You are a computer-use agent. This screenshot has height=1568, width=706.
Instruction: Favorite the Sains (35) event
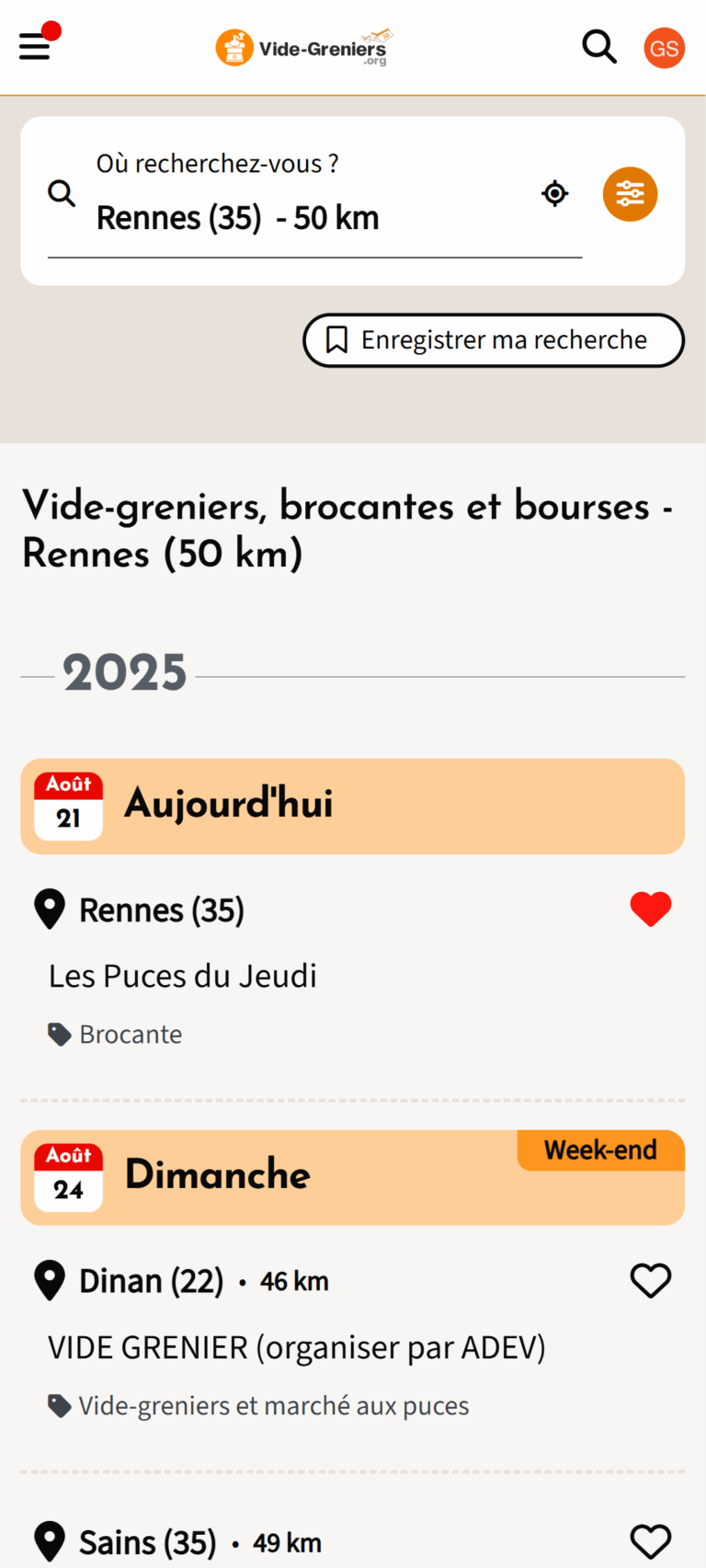click(x=651, y=1542)
